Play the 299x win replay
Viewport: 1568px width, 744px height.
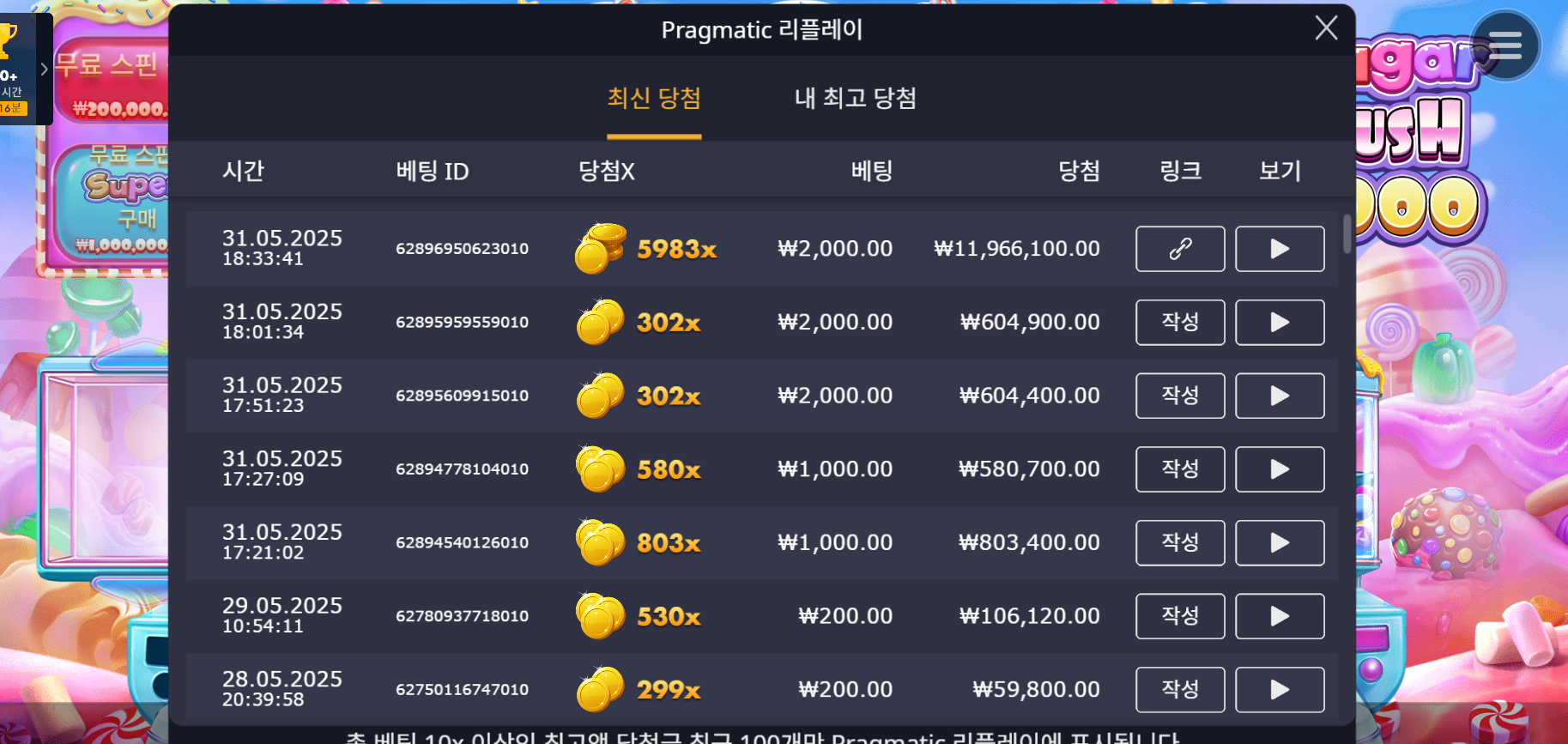click(1279, 690)
